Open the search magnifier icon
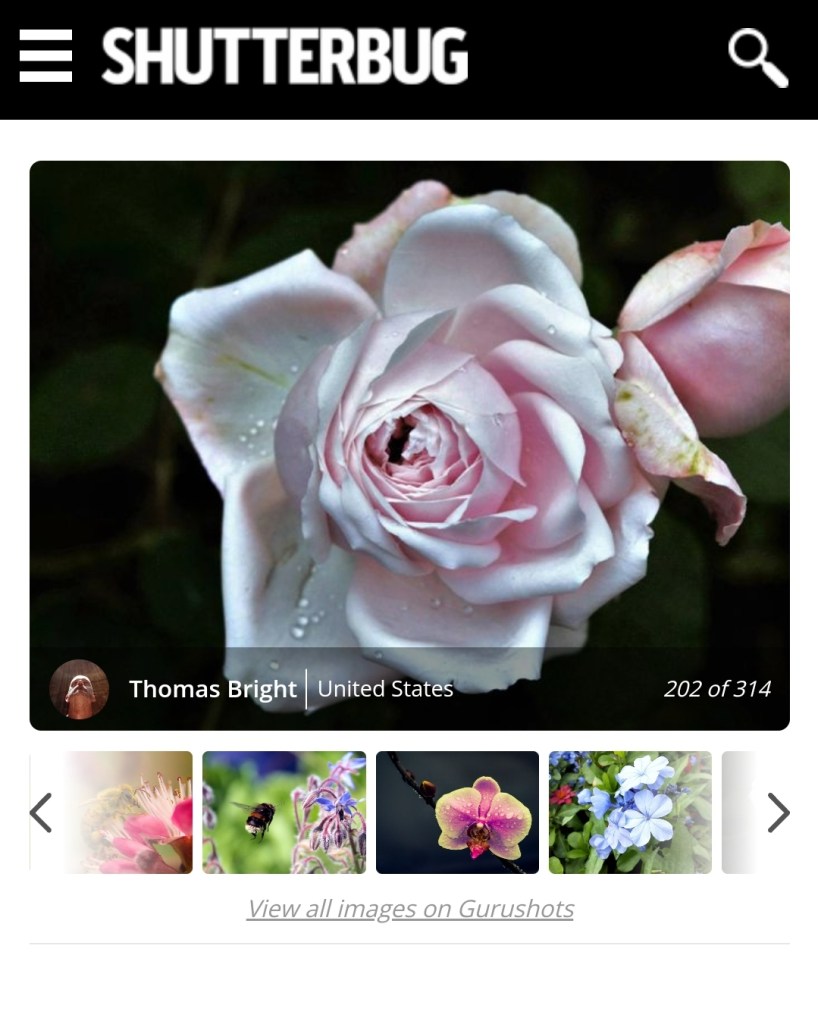This screenshot has height=1024, width=818. pos(757,59)
